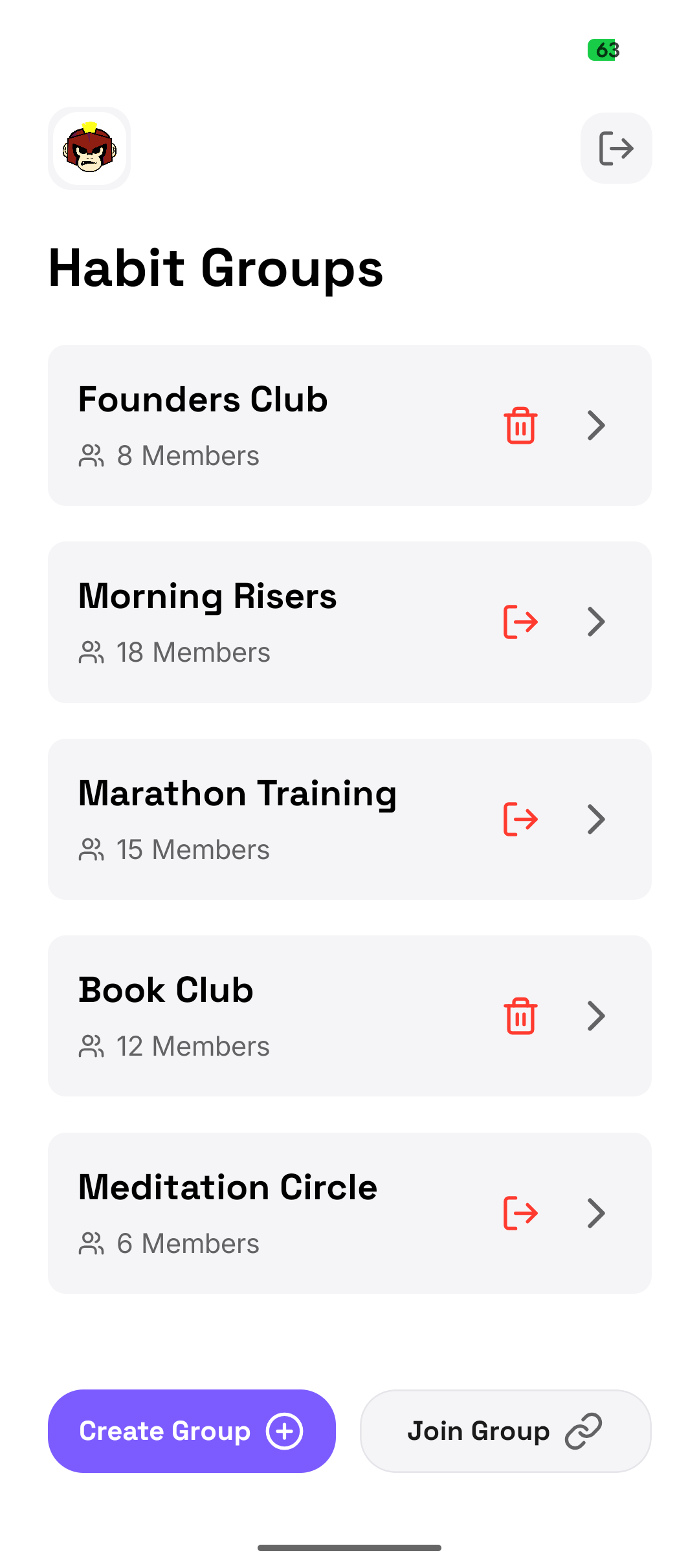Delete the Founders Club group
The image size is (699, 1568).
coord(520,426)
